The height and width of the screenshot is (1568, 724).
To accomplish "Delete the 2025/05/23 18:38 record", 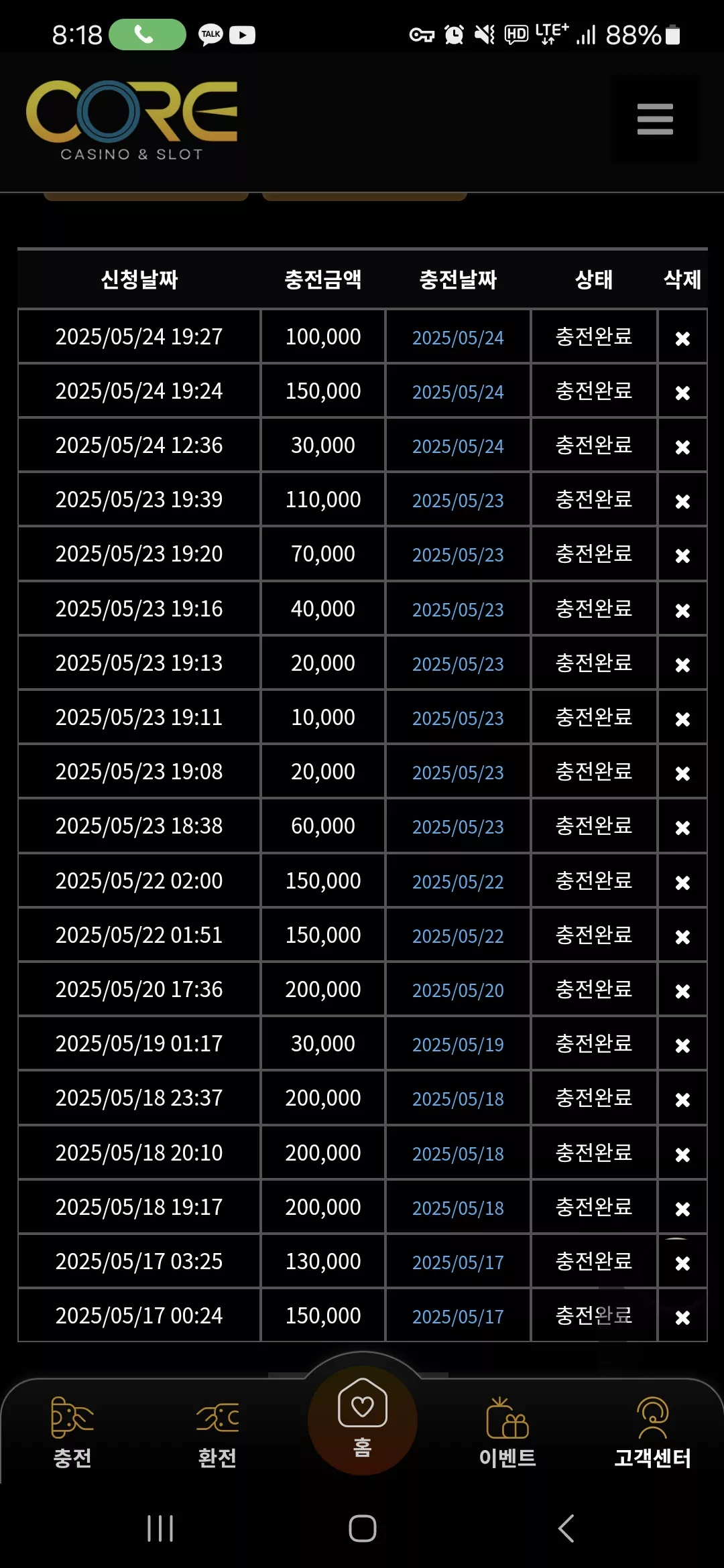I will [682, 828].
